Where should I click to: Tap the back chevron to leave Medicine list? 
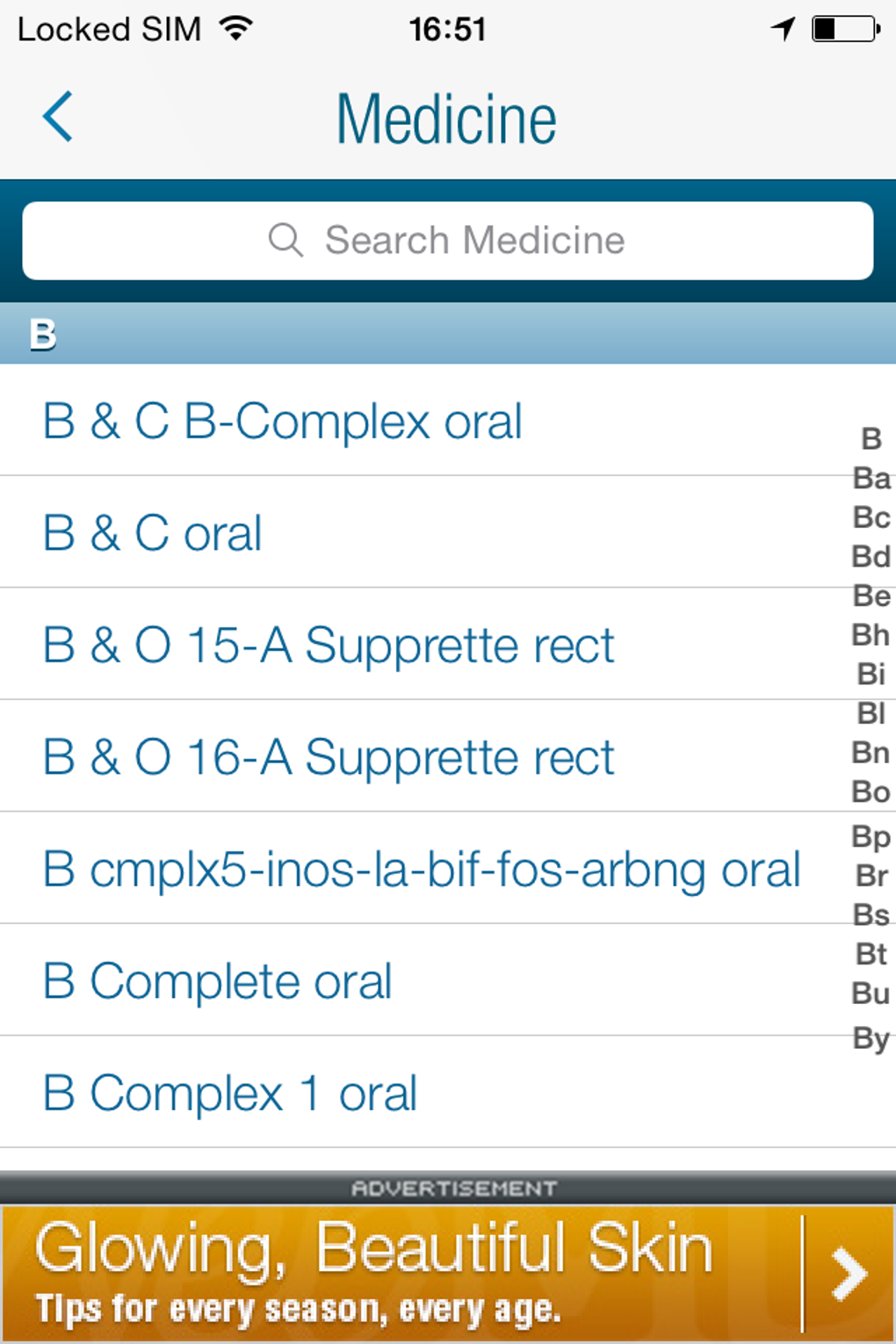coord(56,115)
